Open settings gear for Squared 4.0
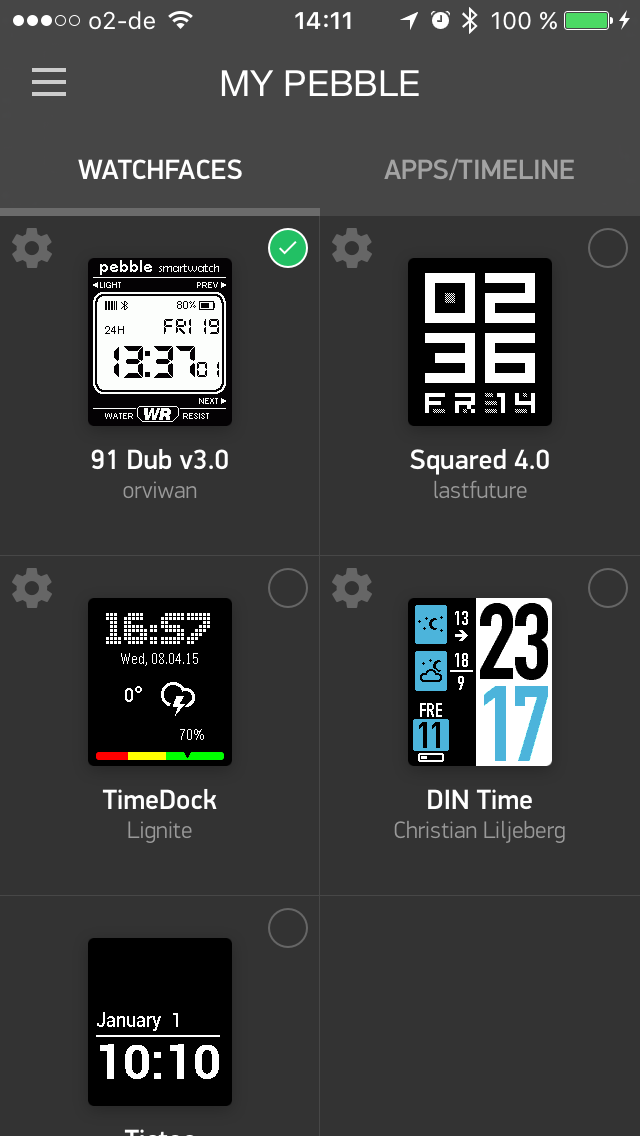The height and width of the screenshot is (1136, 640). (352, 248)
